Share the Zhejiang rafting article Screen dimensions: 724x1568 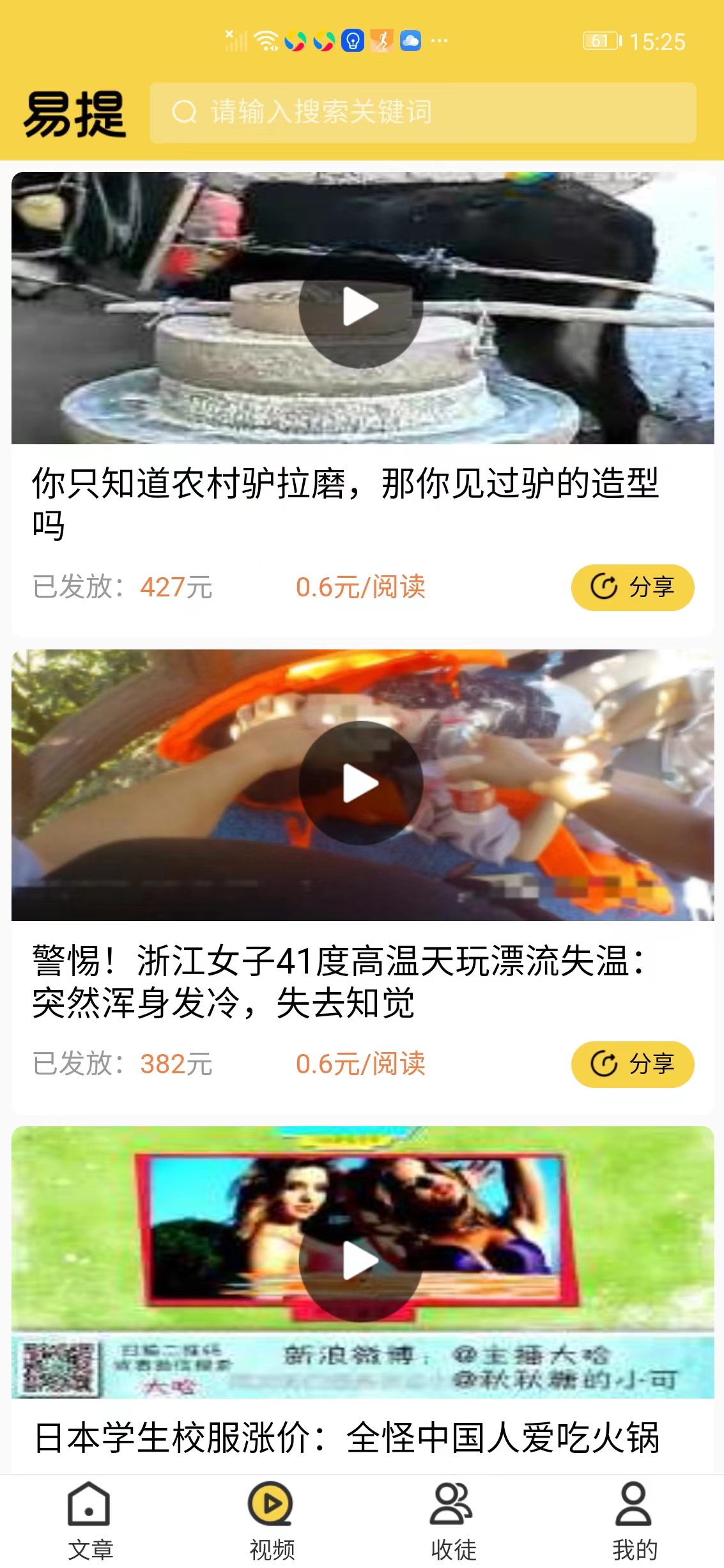[x=633, y=1064]
